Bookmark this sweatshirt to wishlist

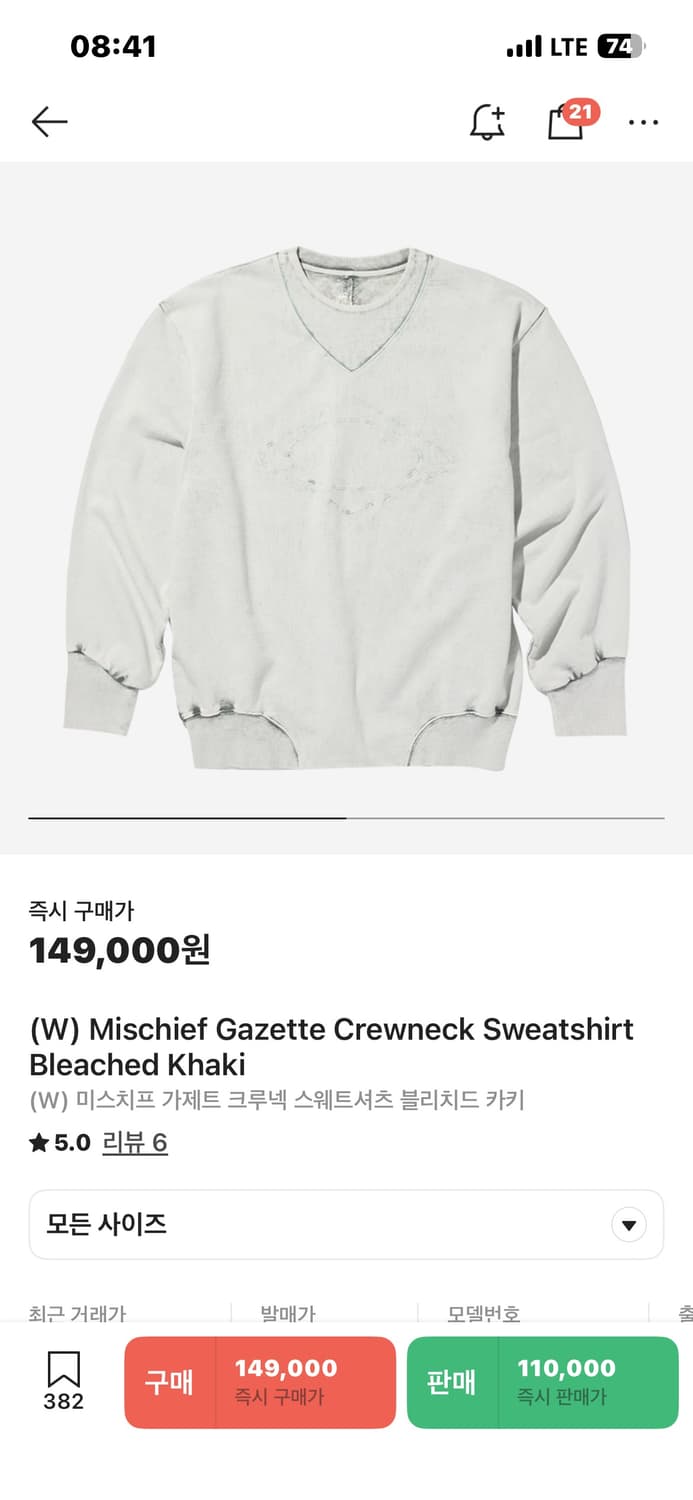click(63, 1381)
